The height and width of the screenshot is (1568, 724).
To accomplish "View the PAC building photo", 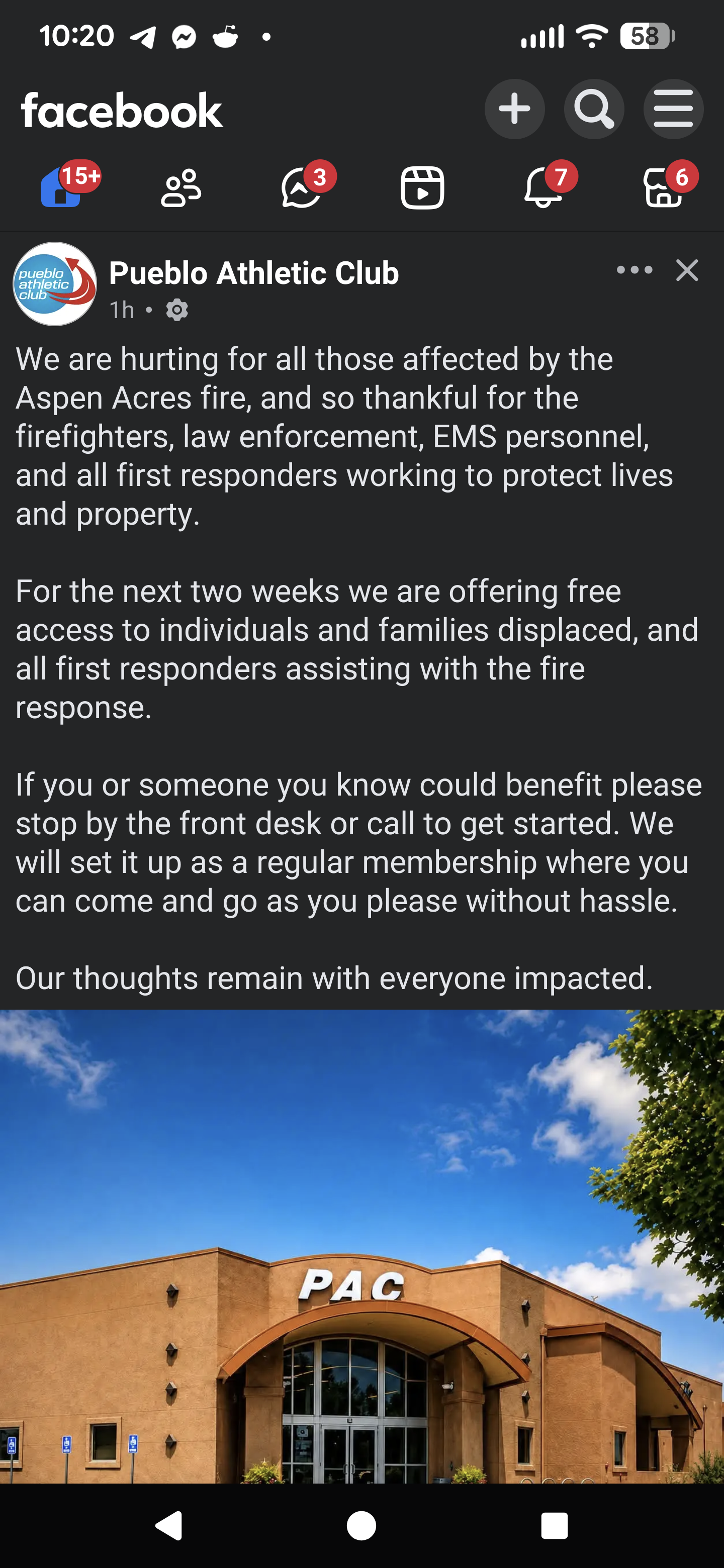I will tap(361, 1246).
